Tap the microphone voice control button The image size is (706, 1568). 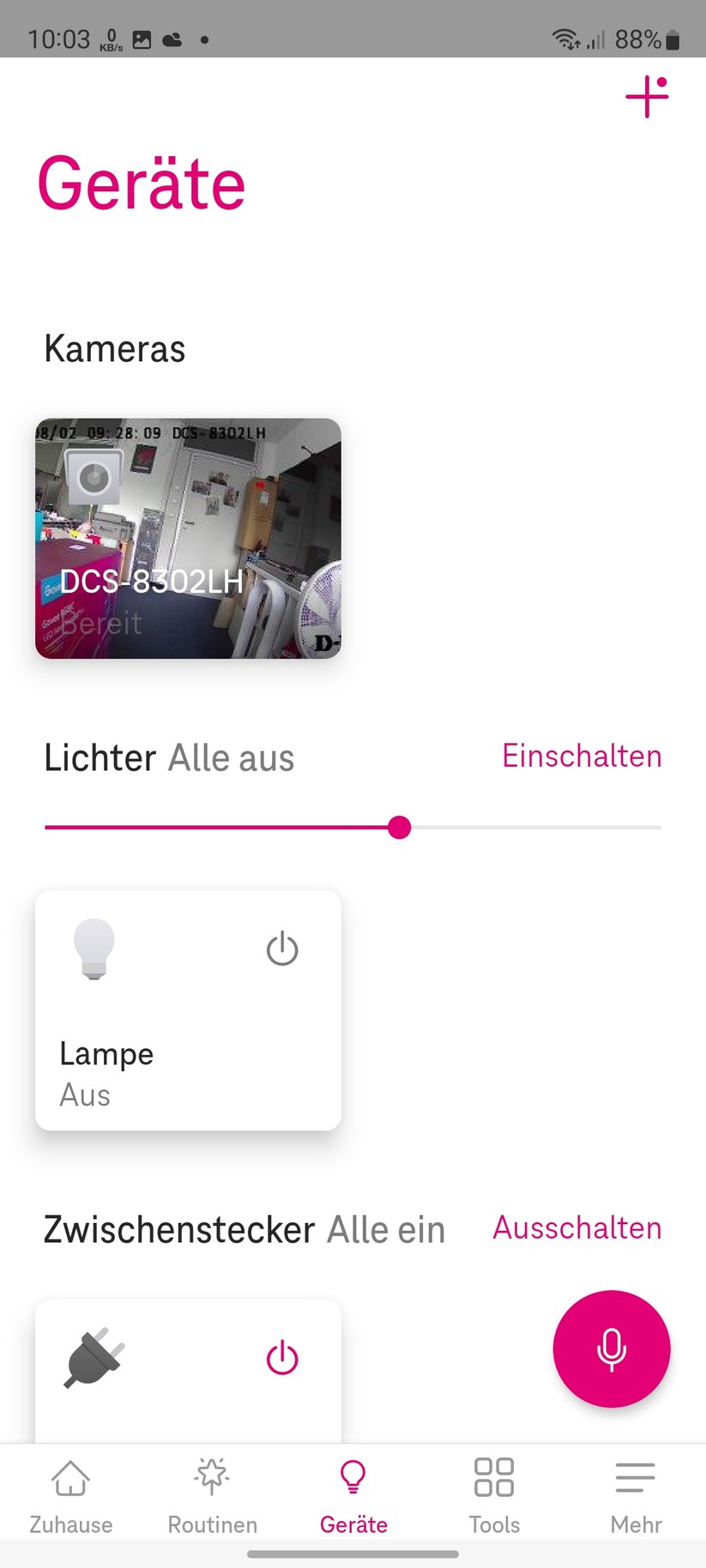tap(611, 1348)
